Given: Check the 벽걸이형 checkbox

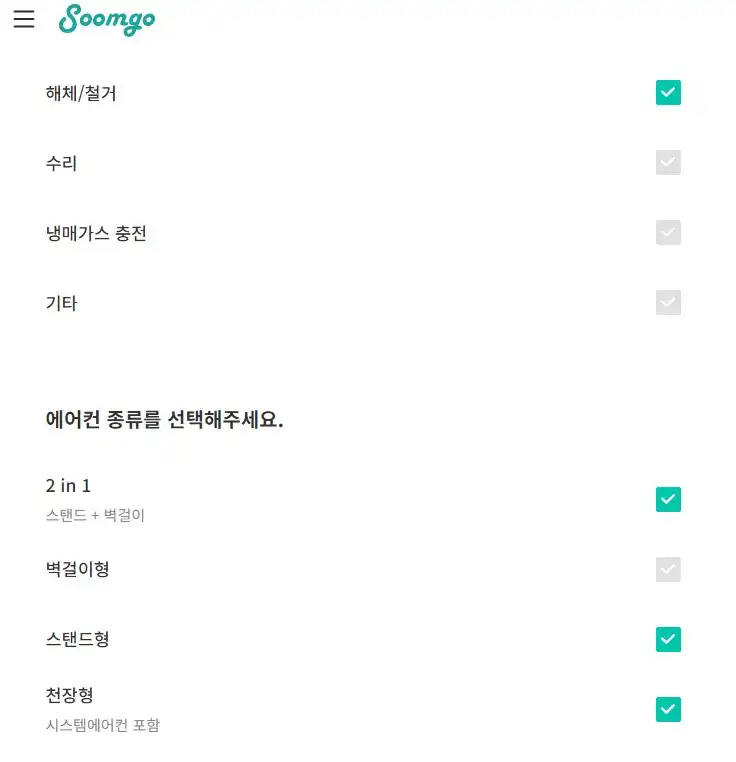Looking at the screenshot, I should pos(668,568).
